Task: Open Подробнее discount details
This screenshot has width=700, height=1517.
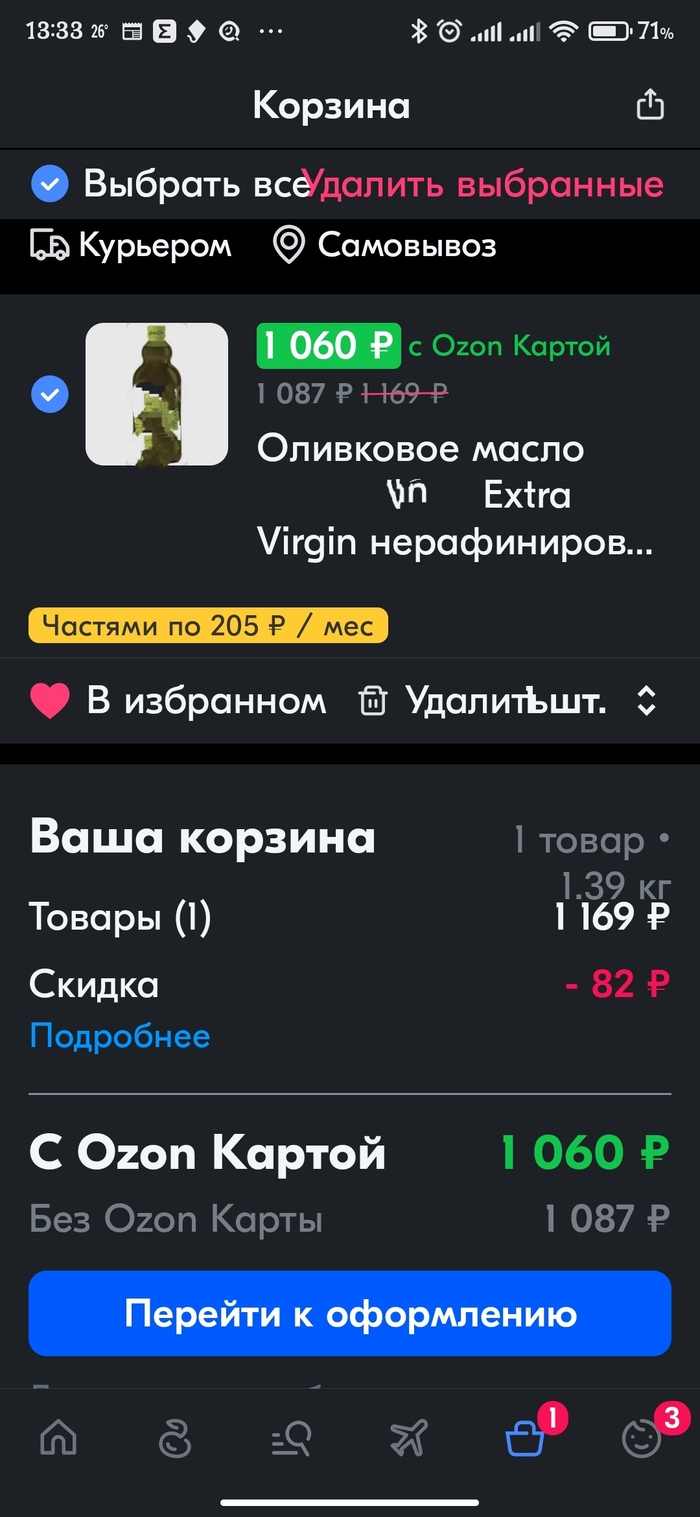Action: [120, 1035]
